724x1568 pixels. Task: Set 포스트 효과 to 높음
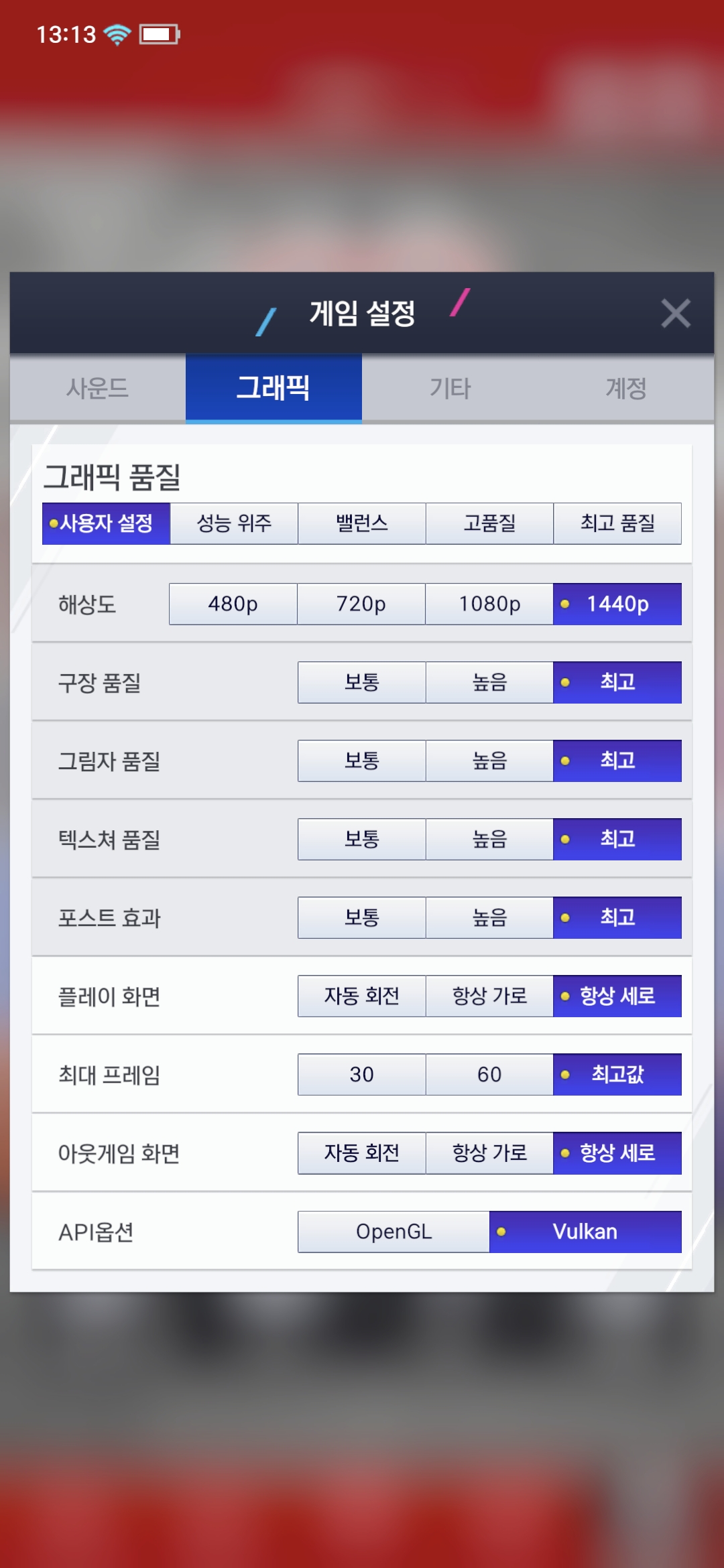[x=489, y=917]
